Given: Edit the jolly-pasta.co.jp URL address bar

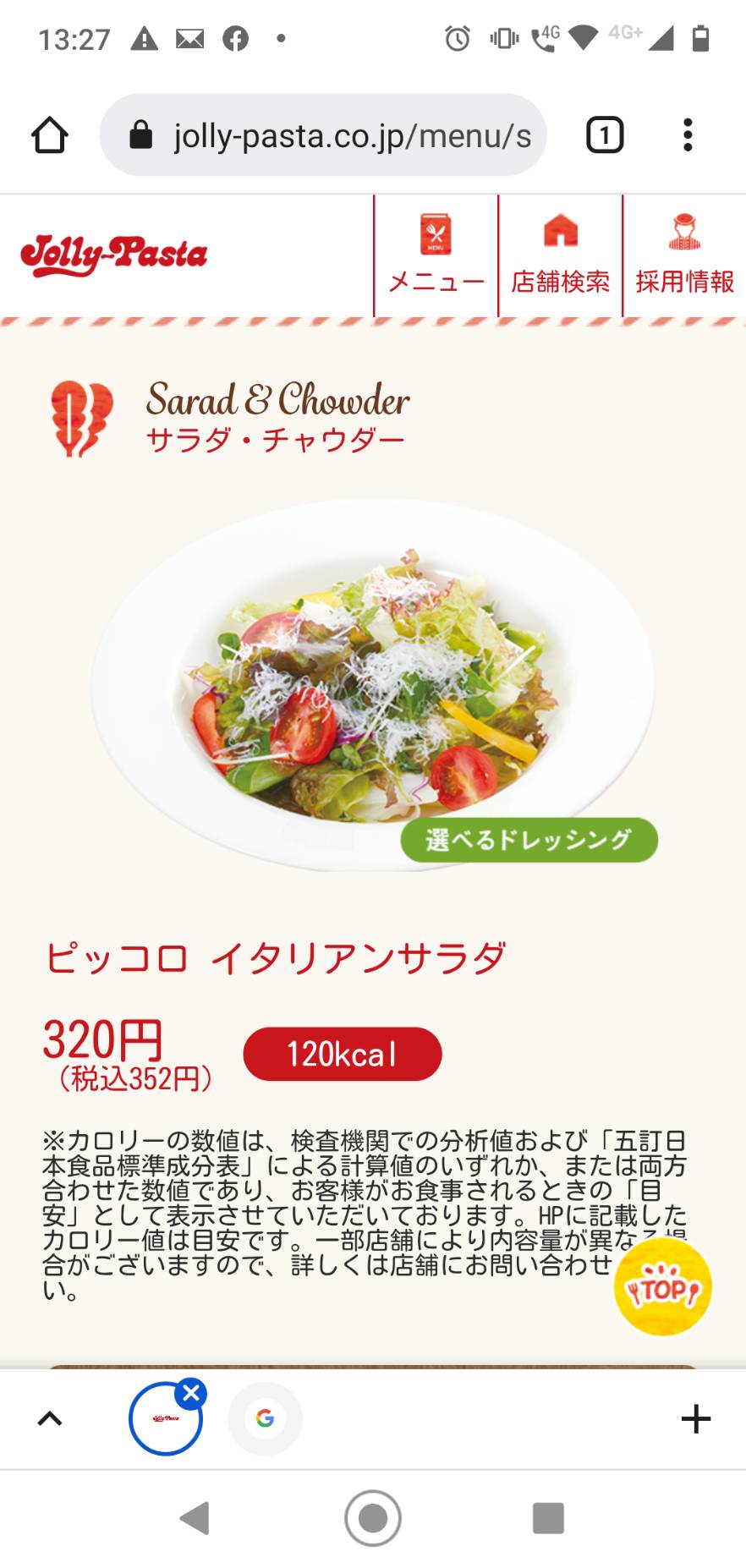Looking at the screenshot, I should tap(323, 135).
